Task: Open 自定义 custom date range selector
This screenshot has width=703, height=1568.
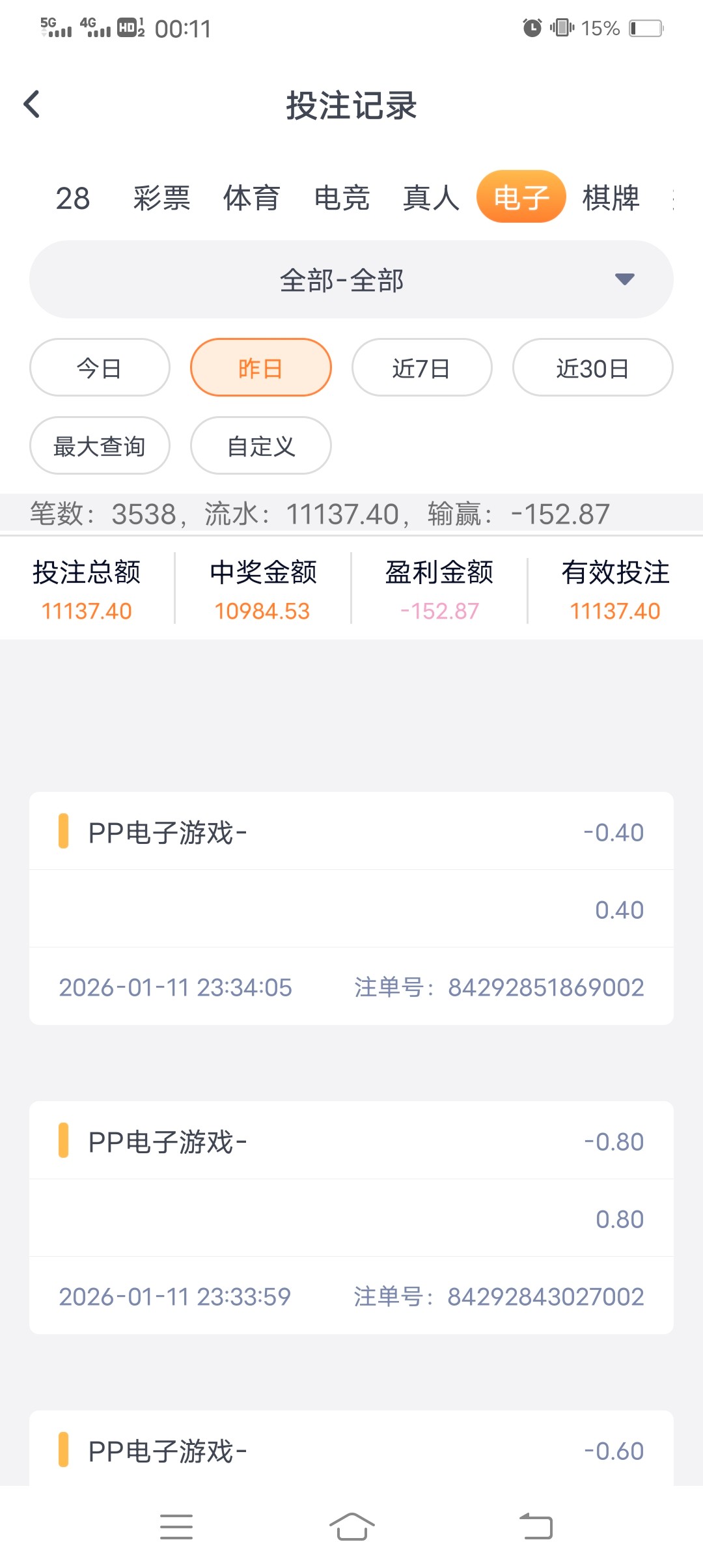Action: tap(260, 445)
